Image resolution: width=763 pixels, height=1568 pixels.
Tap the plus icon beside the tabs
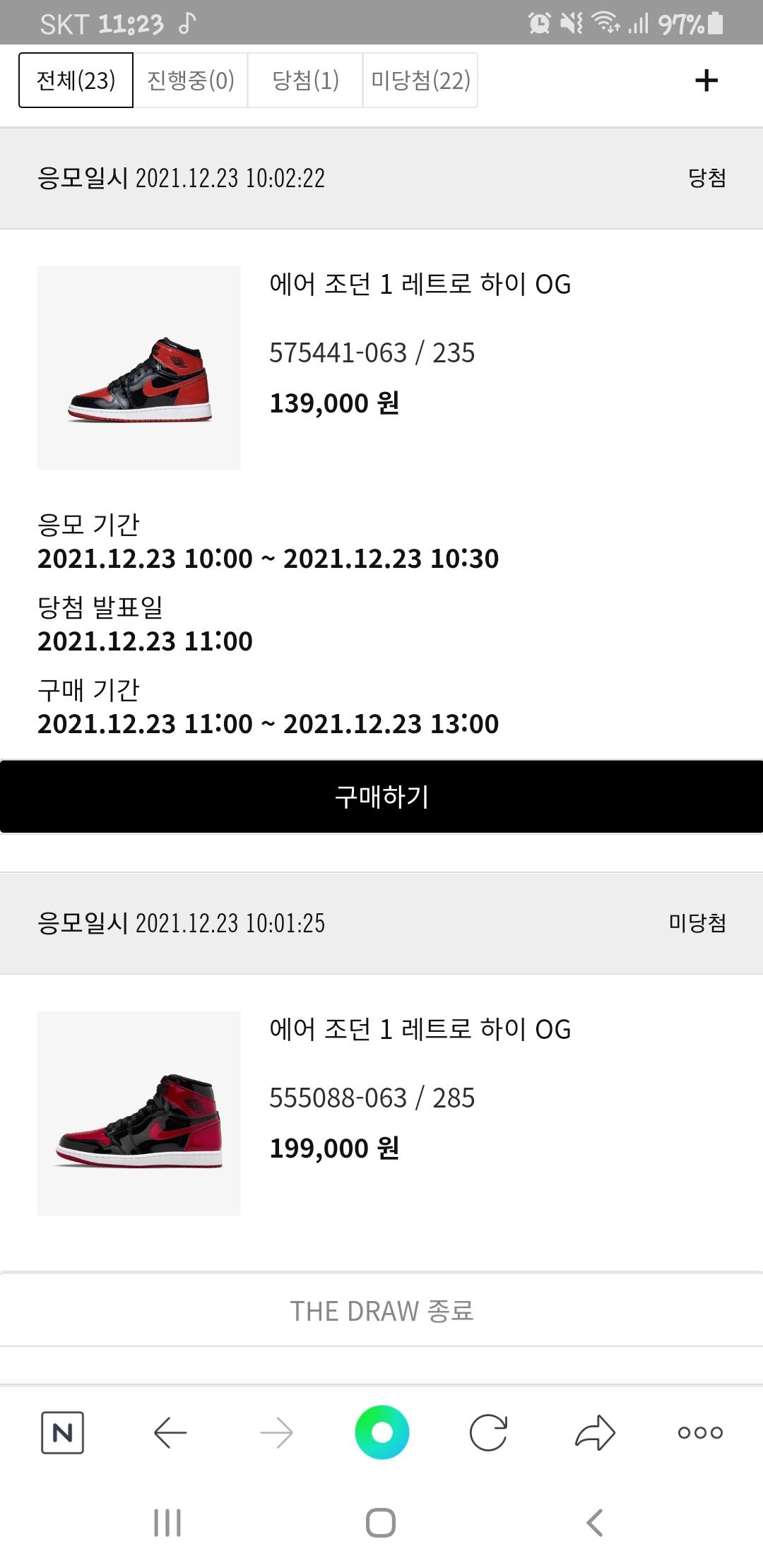pyautogui.click(x=706, y=81)
